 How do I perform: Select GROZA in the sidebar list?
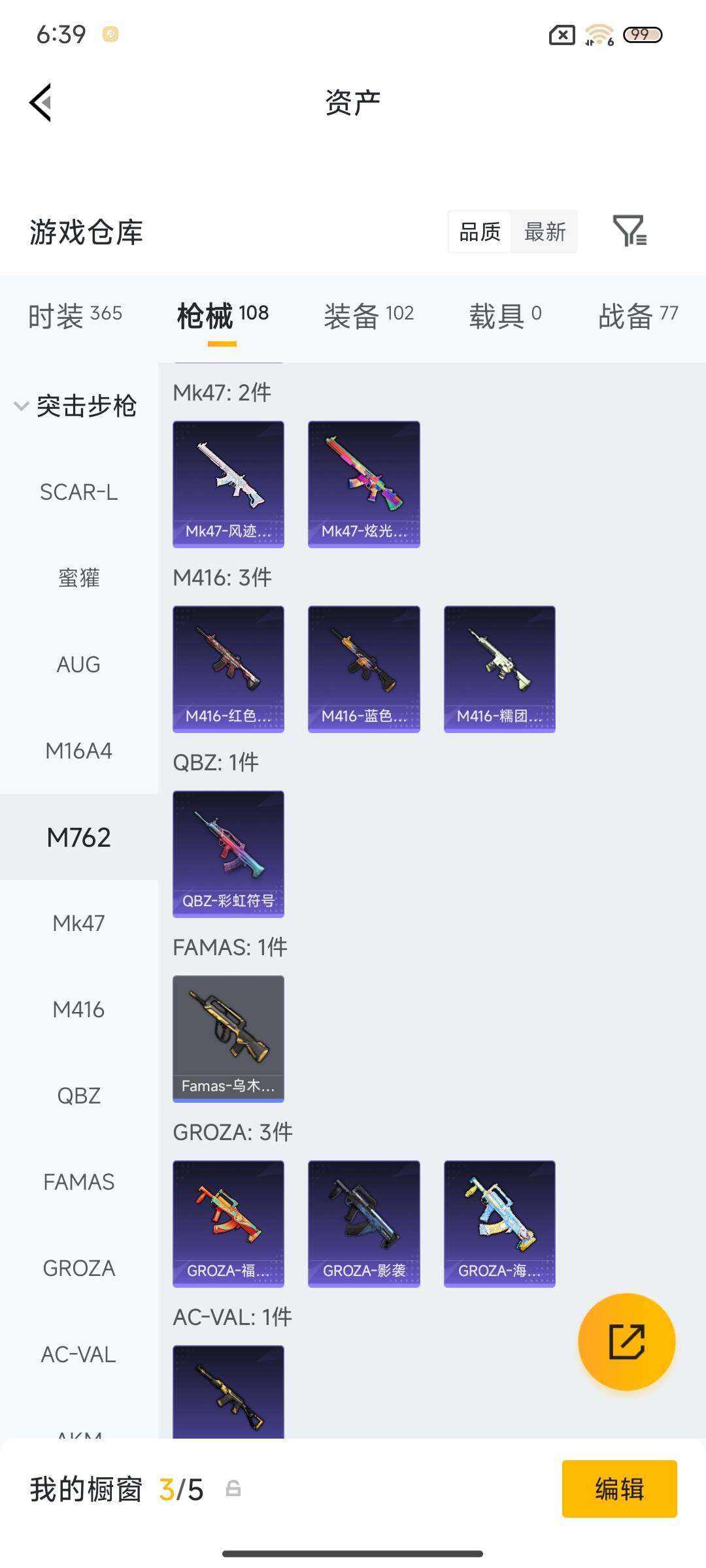pos(78,1267)
